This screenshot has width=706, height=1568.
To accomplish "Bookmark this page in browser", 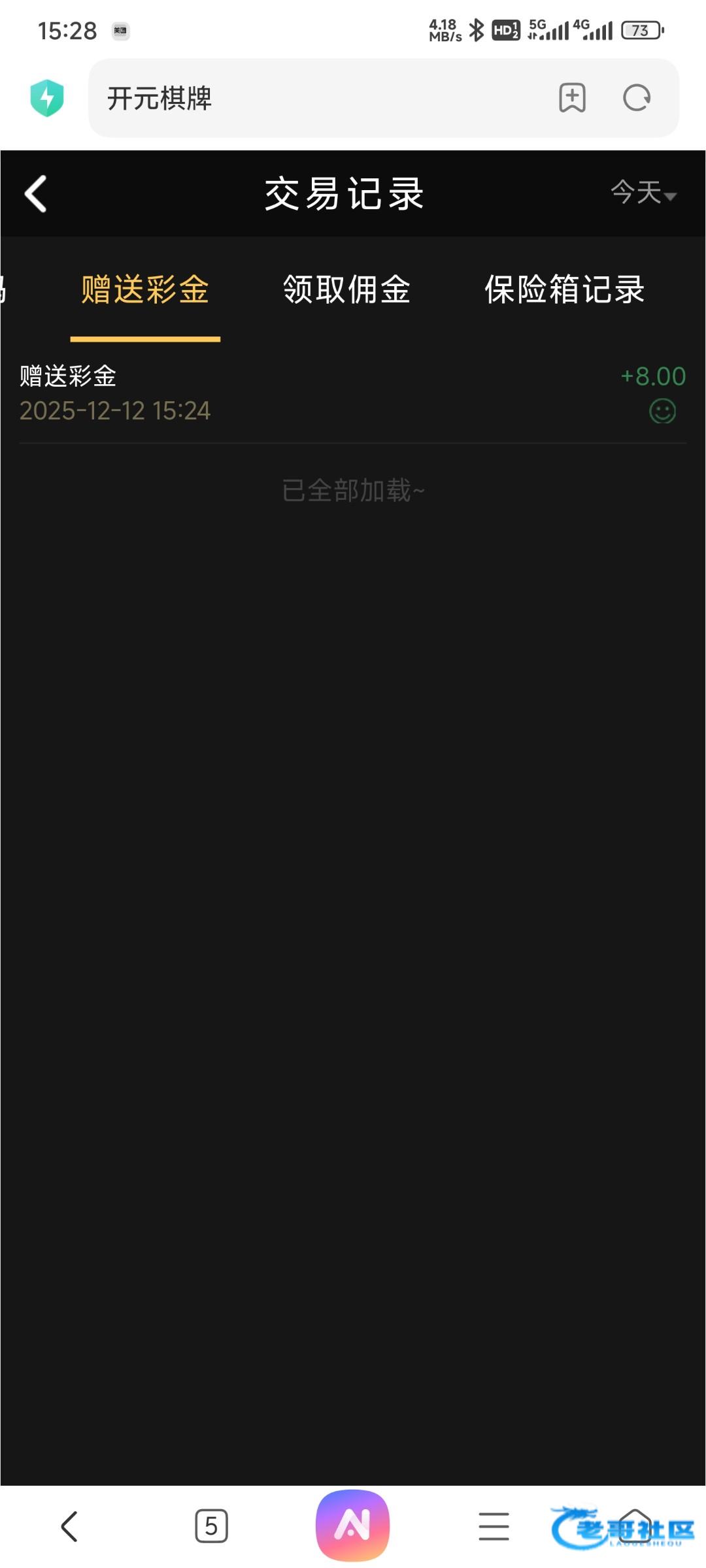I will [572, 99].
